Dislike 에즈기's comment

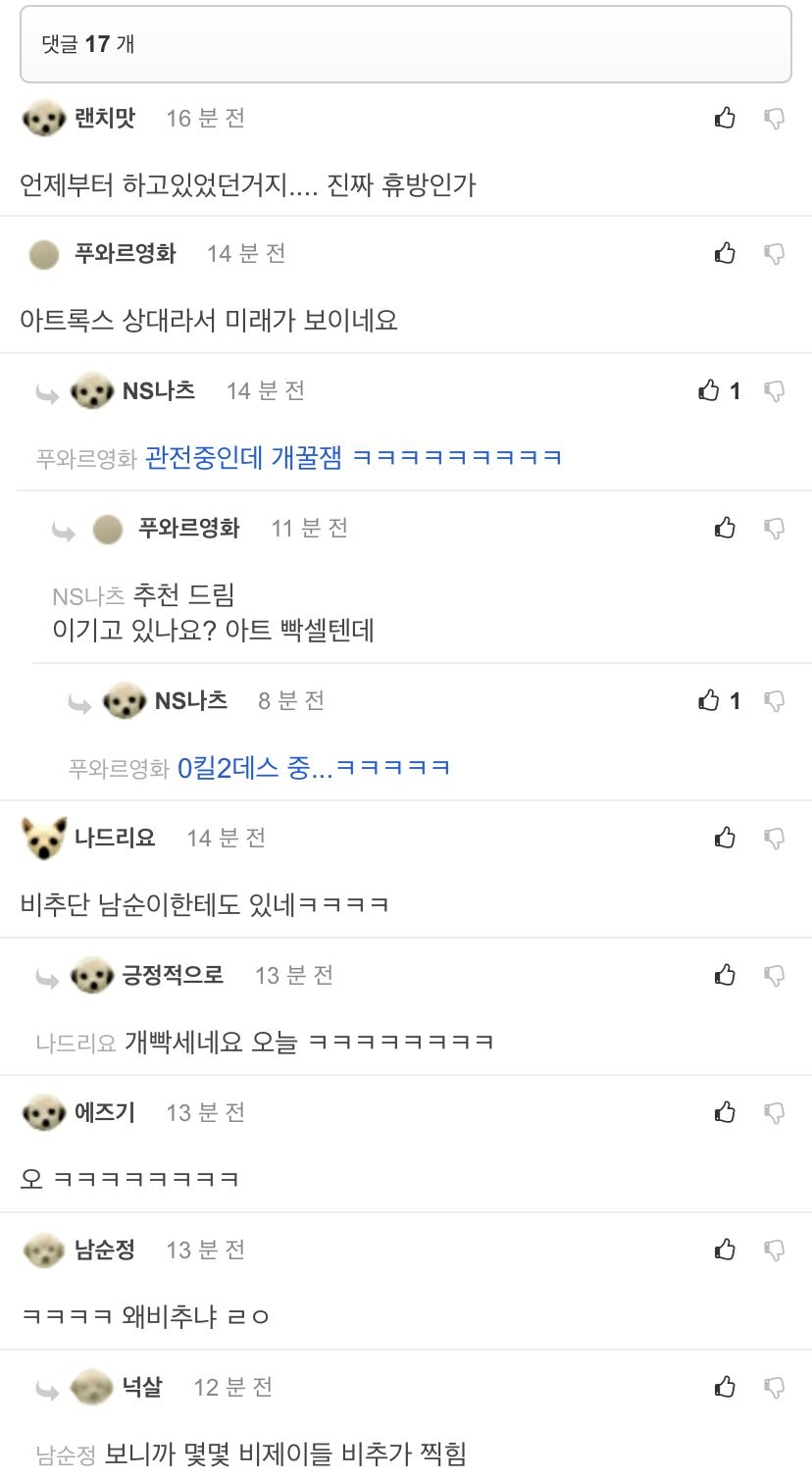pyautogui.click(x=774, y=1113)
